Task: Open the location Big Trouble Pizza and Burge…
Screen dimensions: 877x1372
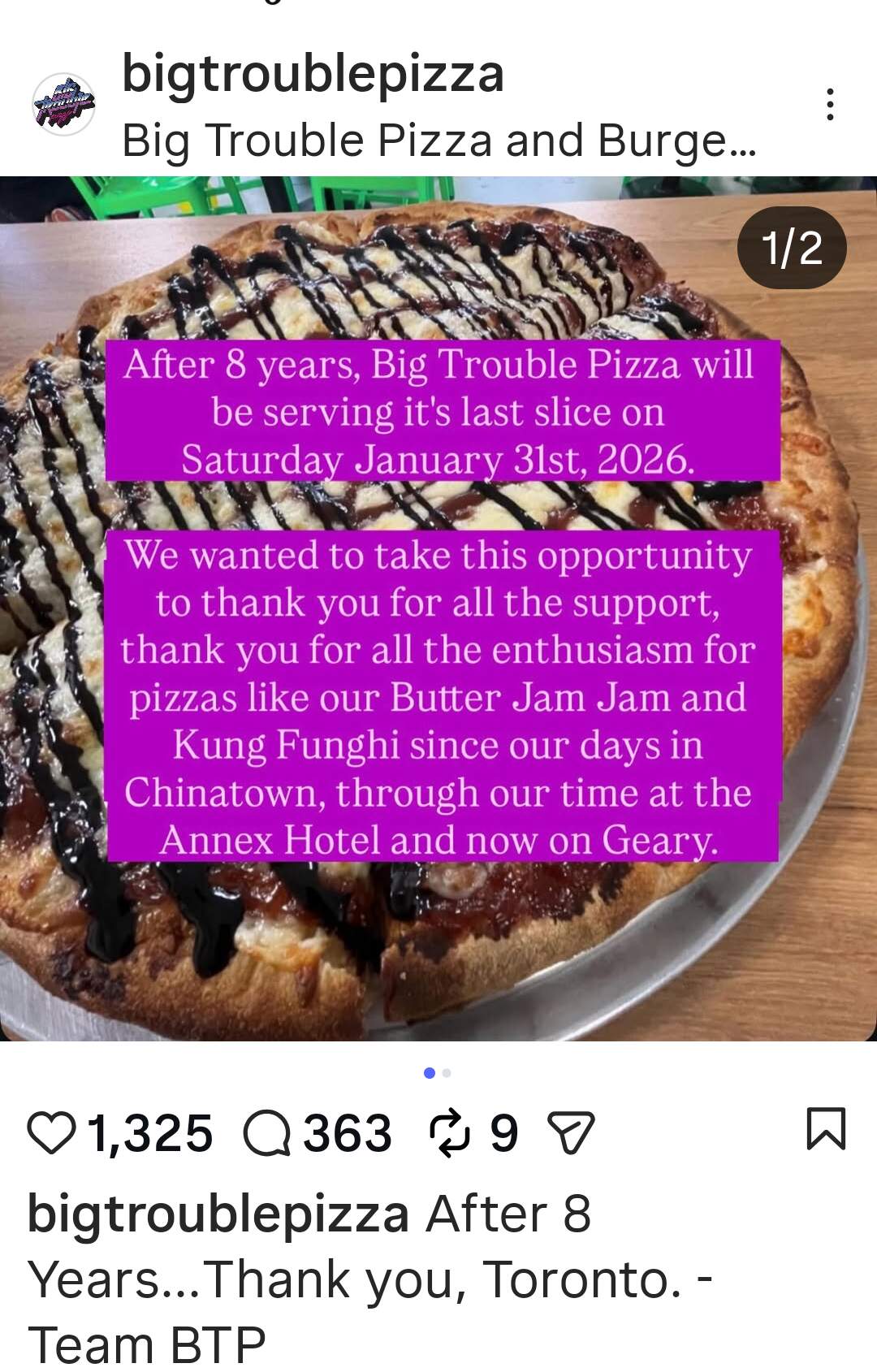Action: [x=438, y=141]
